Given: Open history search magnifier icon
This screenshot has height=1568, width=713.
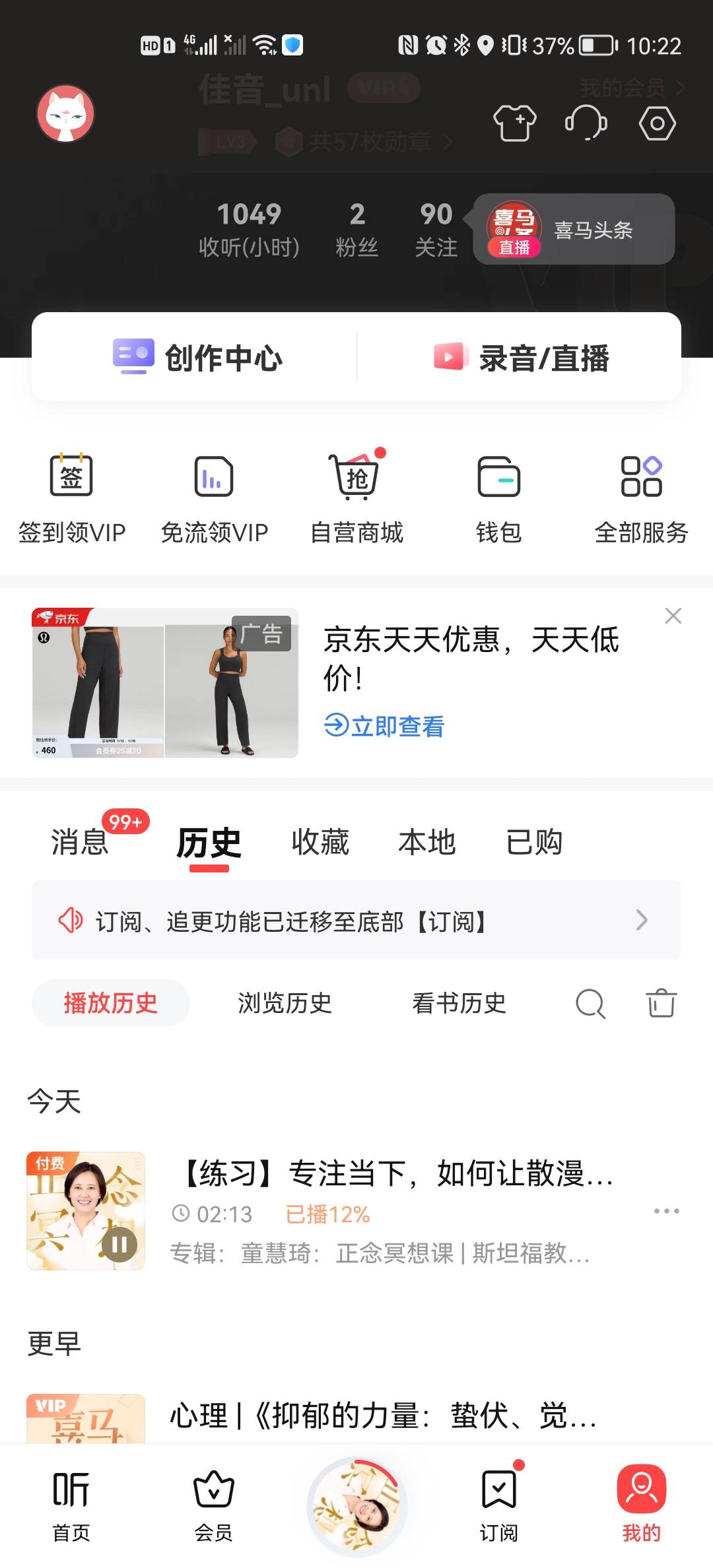Looking at the screenshot, I should click(x=590, y=1003).
